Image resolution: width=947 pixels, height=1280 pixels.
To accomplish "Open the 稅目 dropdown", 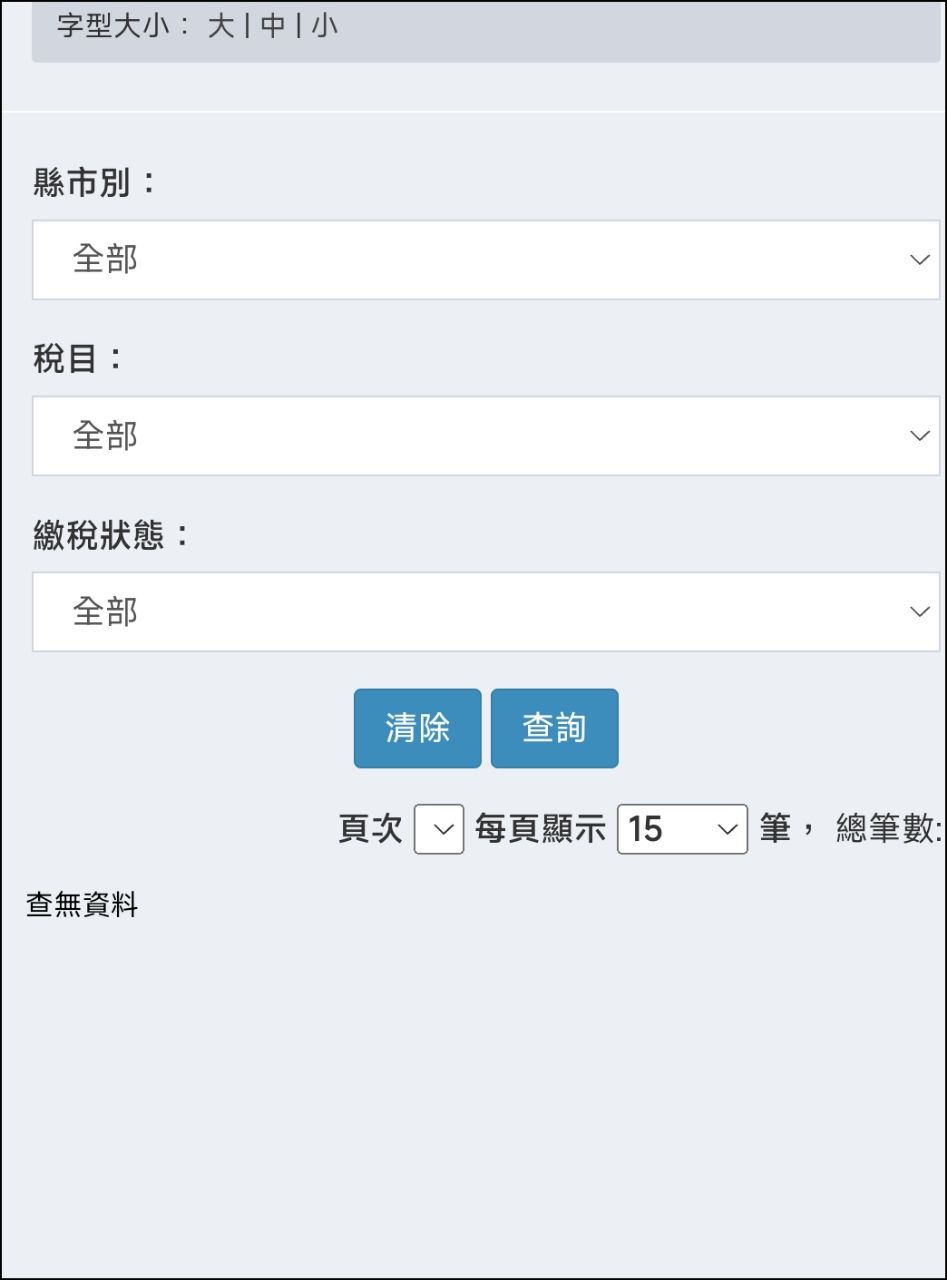I will (486, 436).
